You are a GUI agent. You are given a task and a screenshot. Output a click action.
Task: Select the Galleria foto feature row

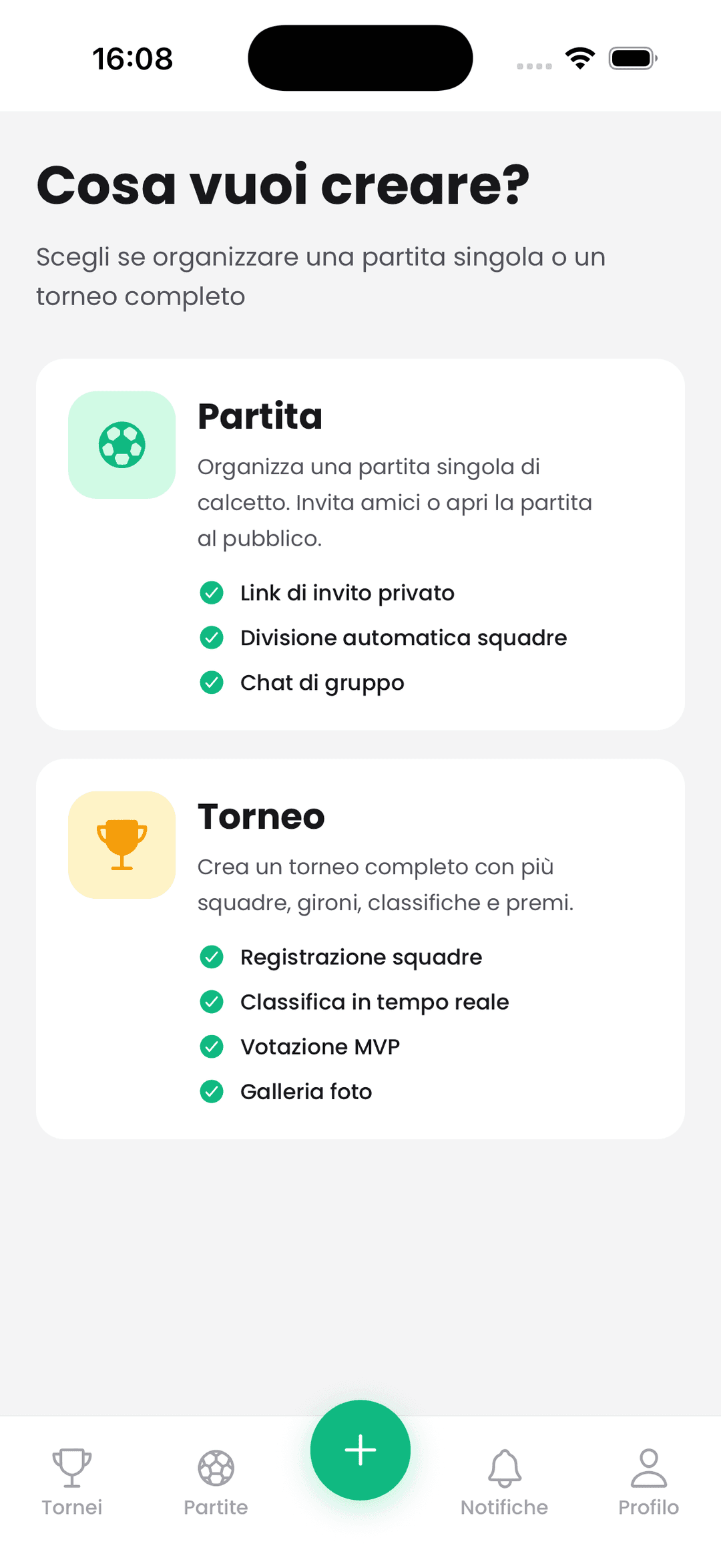pyautogui.click(x=306, y=1091)
